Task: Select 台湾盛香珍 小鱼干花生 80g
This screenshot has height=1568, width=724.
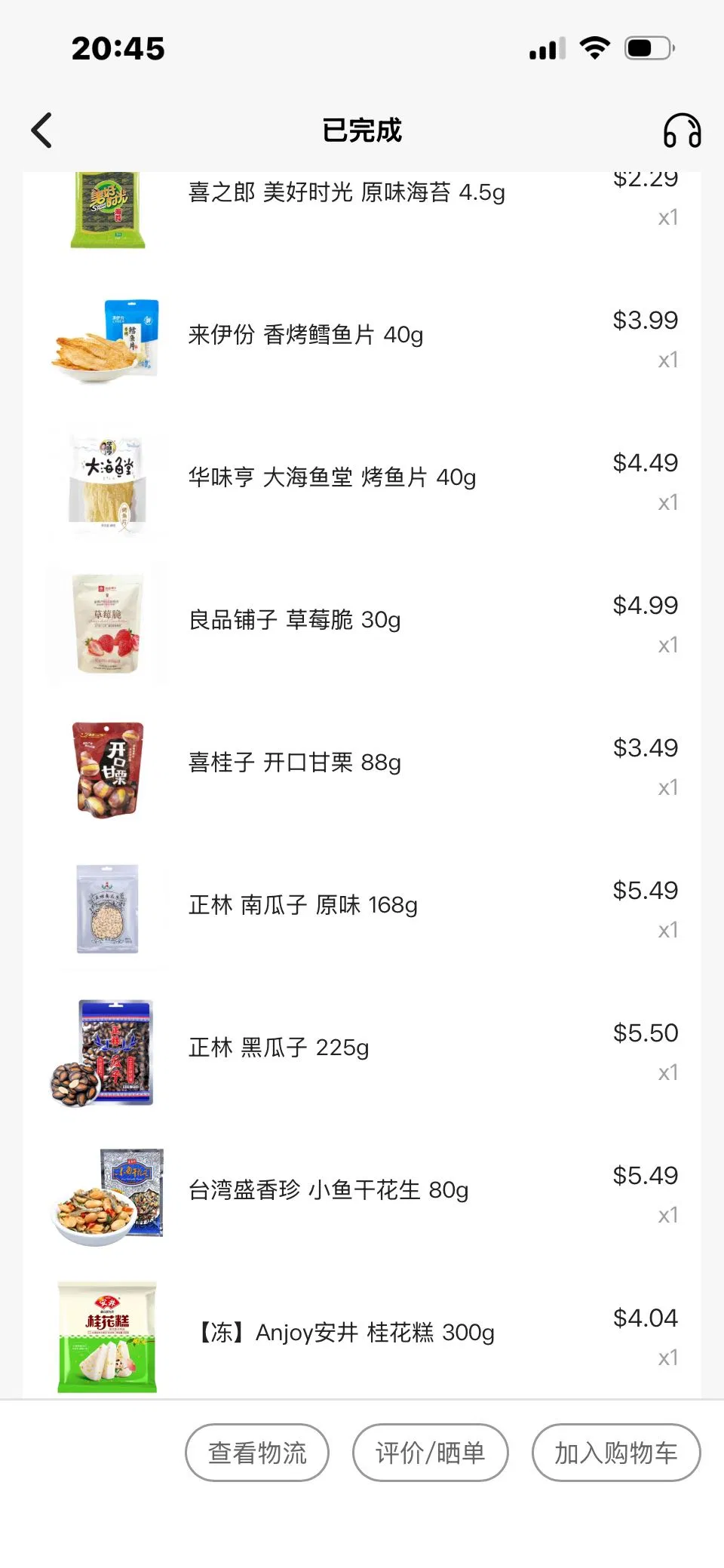Action: 328,1190
